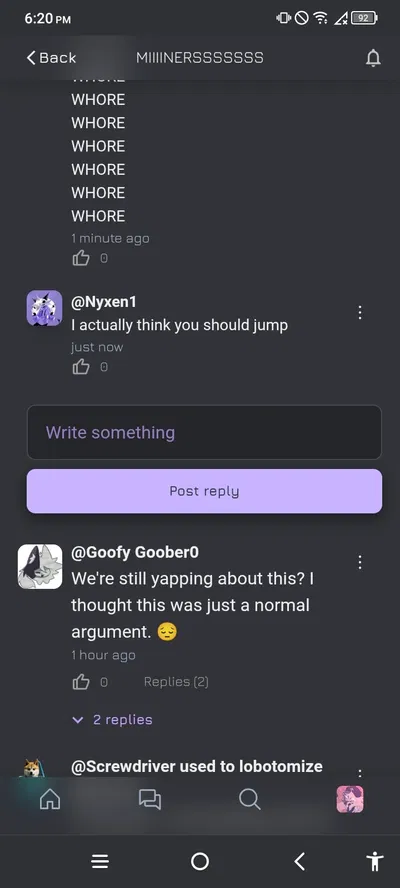This screenshot has width=400, height=888.
Task: Tap Replies (2) under Goofy Goober0's comment
Action: [x=176, y=682]
